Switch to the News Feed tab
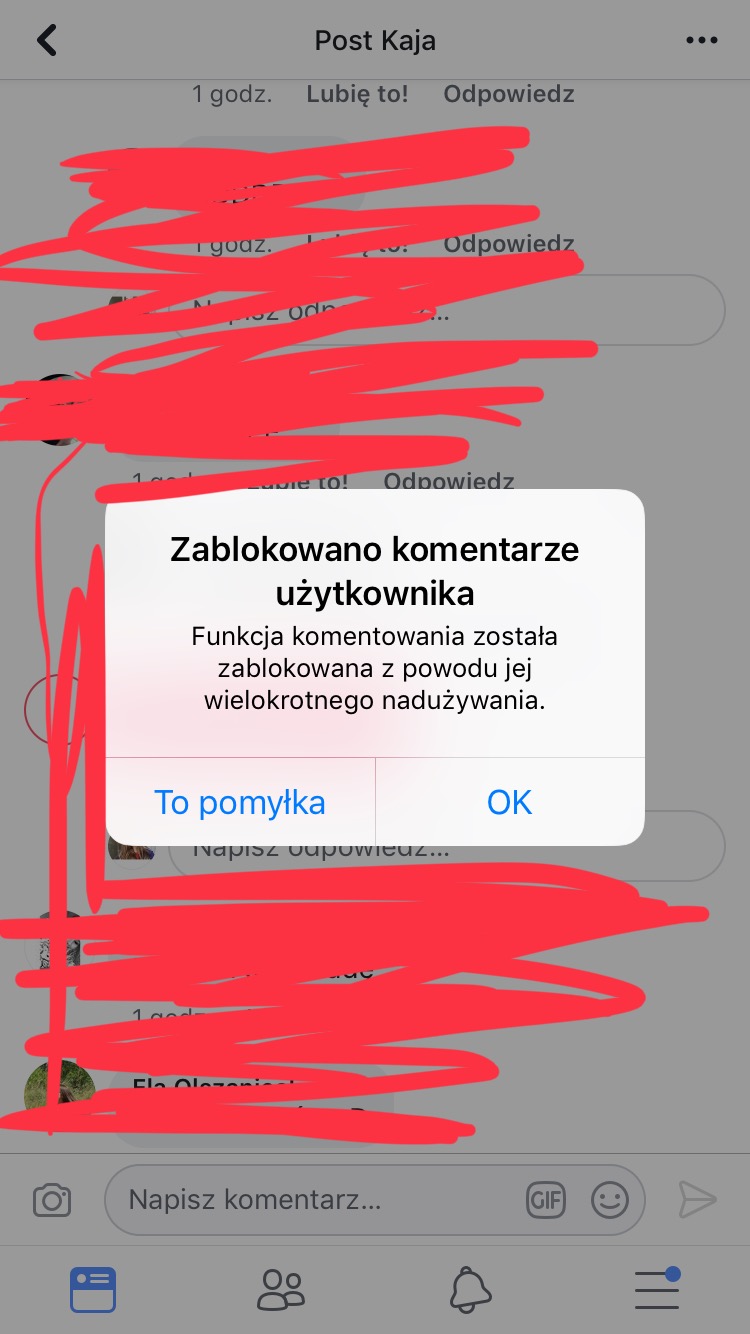The image size is (750, 1334). 93,1289
